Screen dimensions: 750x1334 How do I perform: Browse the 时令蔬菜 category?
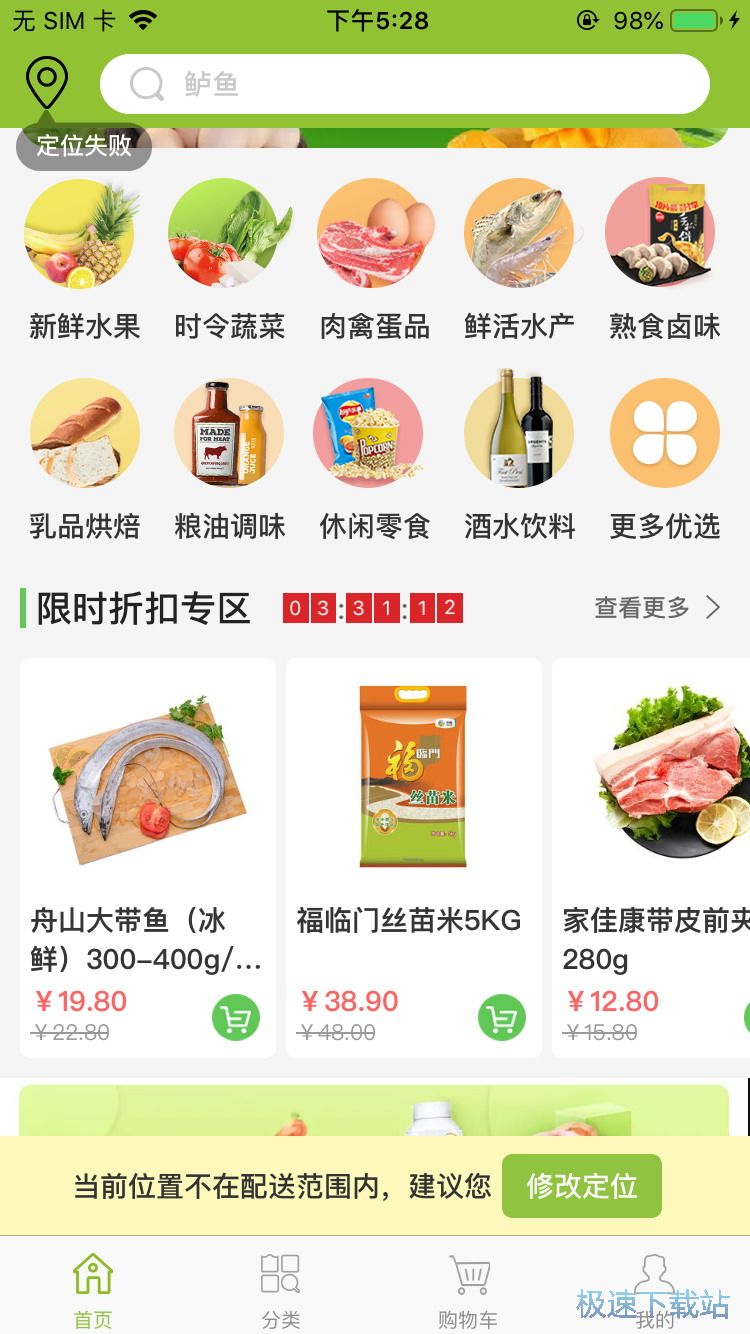tap(229, 260)
